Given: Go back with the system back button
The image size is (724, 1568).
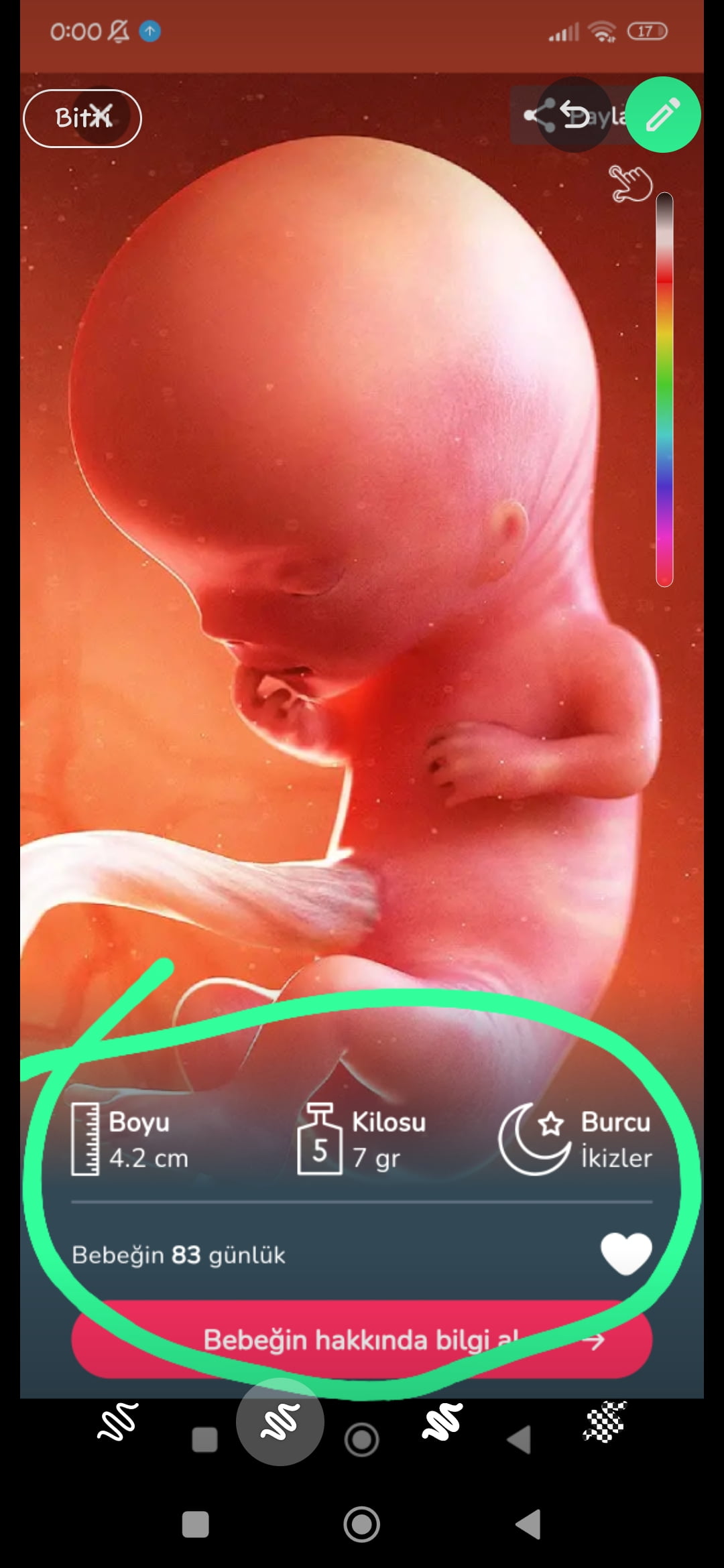Looking at the screenshot, I should pos(528,1524).
